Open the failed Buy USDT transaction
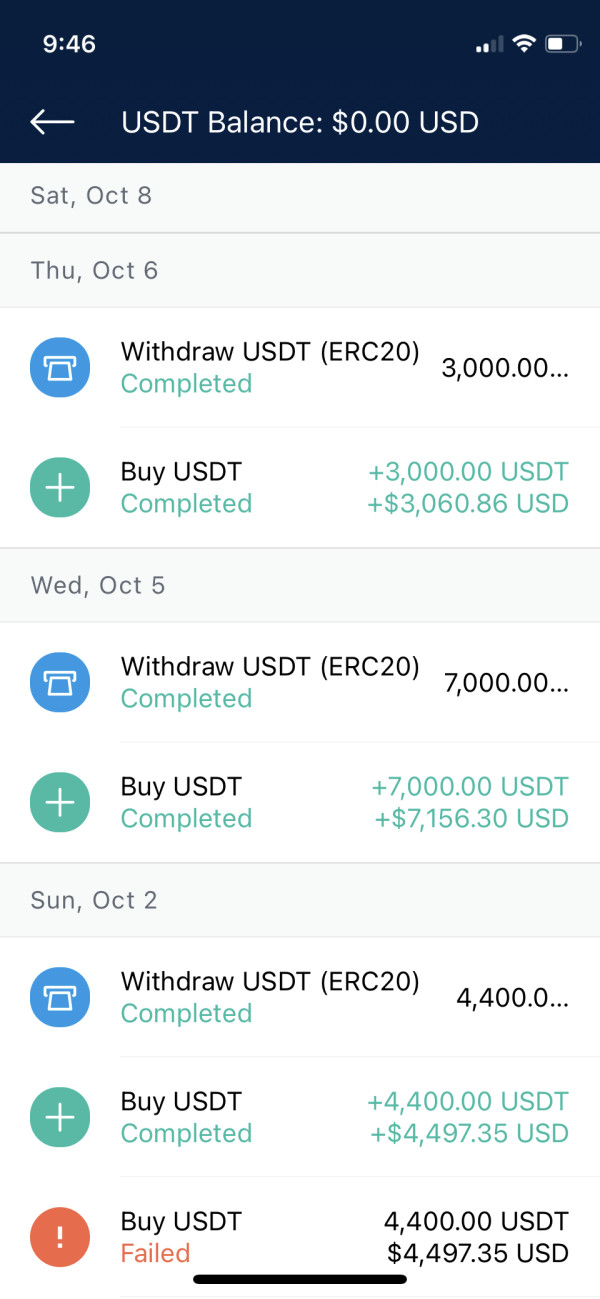The width and height of the screenshot is (600, 1299). (x=300, y=1238)
